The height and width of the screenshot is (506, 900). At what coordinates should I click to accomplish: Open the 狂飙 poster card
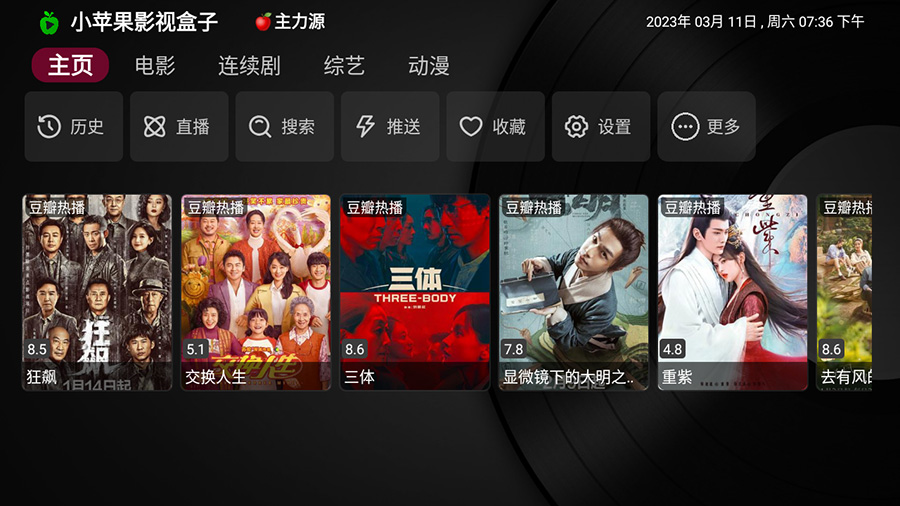97,292
